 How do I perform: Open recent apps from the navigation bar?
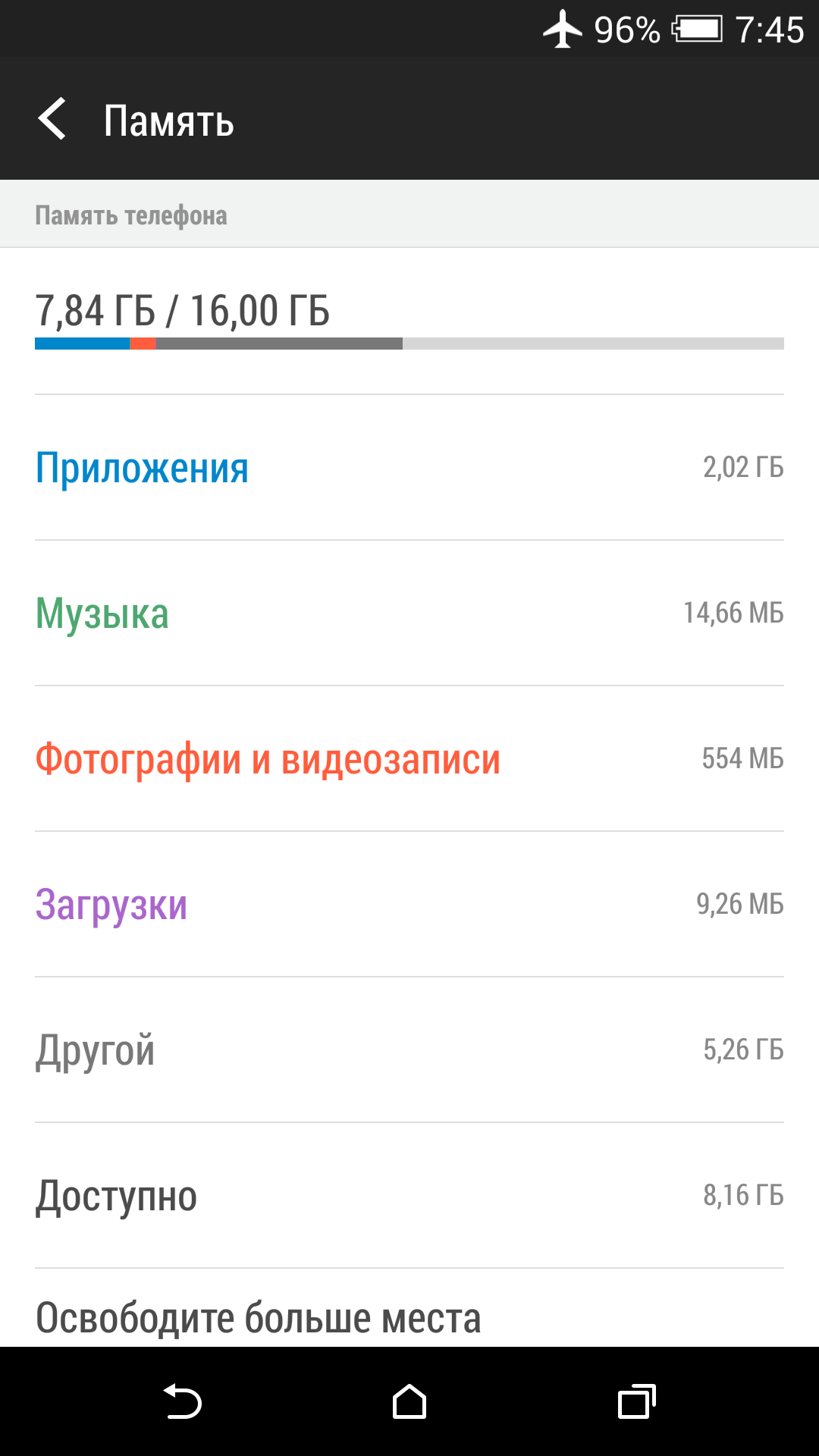(636, 1401)
